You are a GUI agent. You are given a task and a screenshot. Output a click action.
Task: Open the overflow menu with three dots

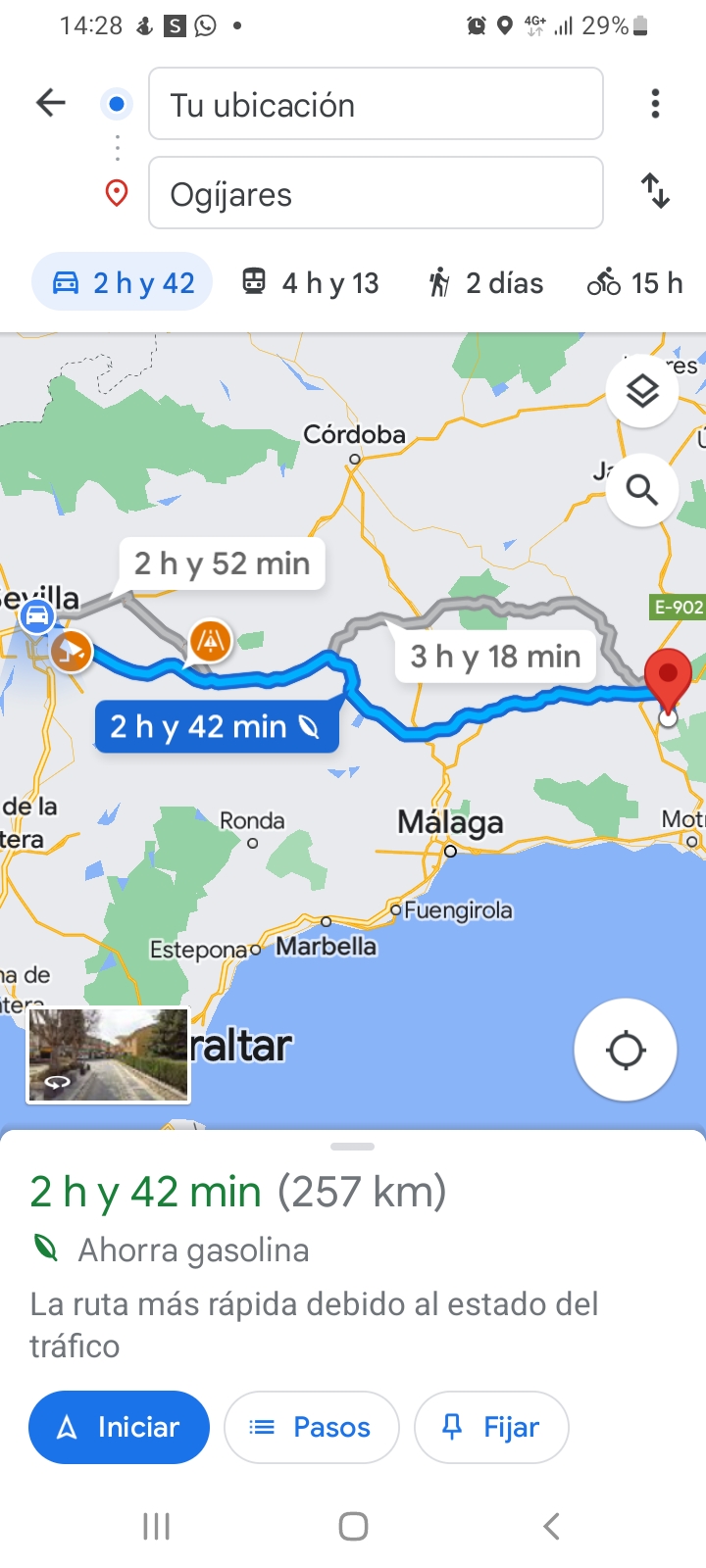655,104
